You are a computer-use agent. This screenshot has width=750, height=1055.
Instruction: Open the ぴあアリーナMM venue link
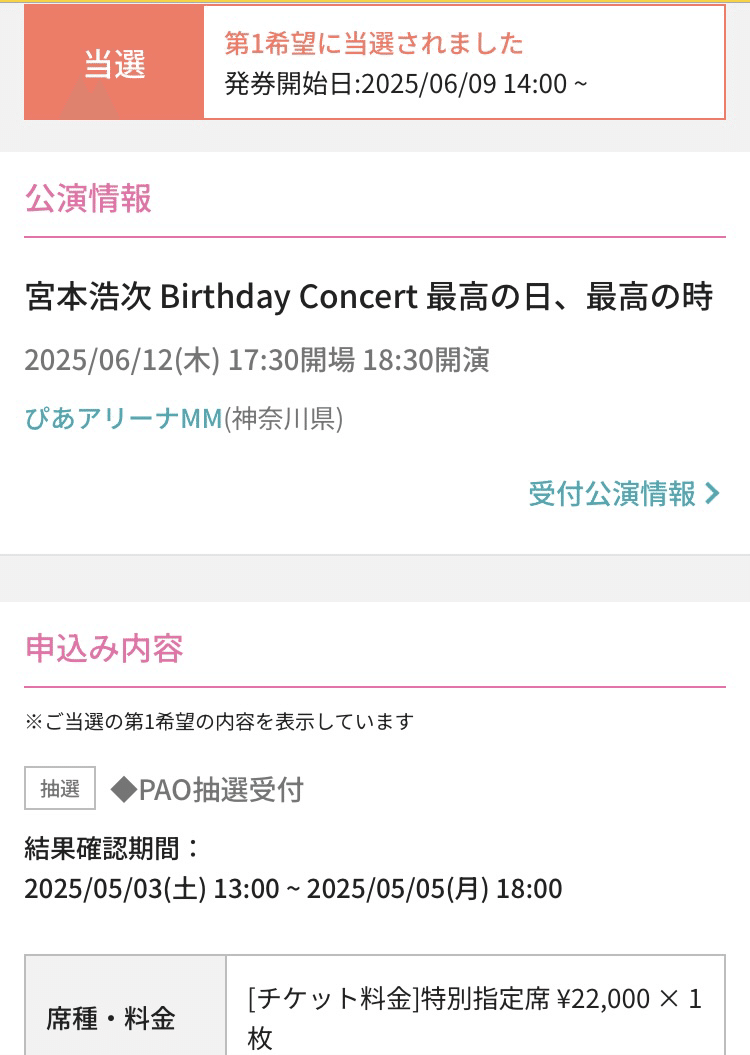pyautogui.click(x=122, y=420)
